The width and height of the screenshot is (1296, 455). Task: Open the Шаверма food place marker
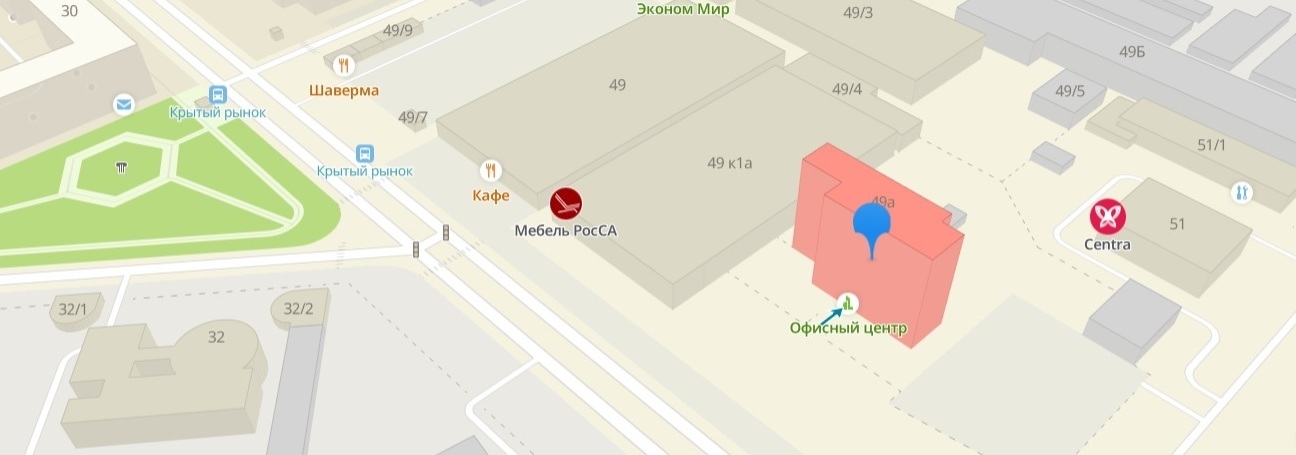[344, 65]
